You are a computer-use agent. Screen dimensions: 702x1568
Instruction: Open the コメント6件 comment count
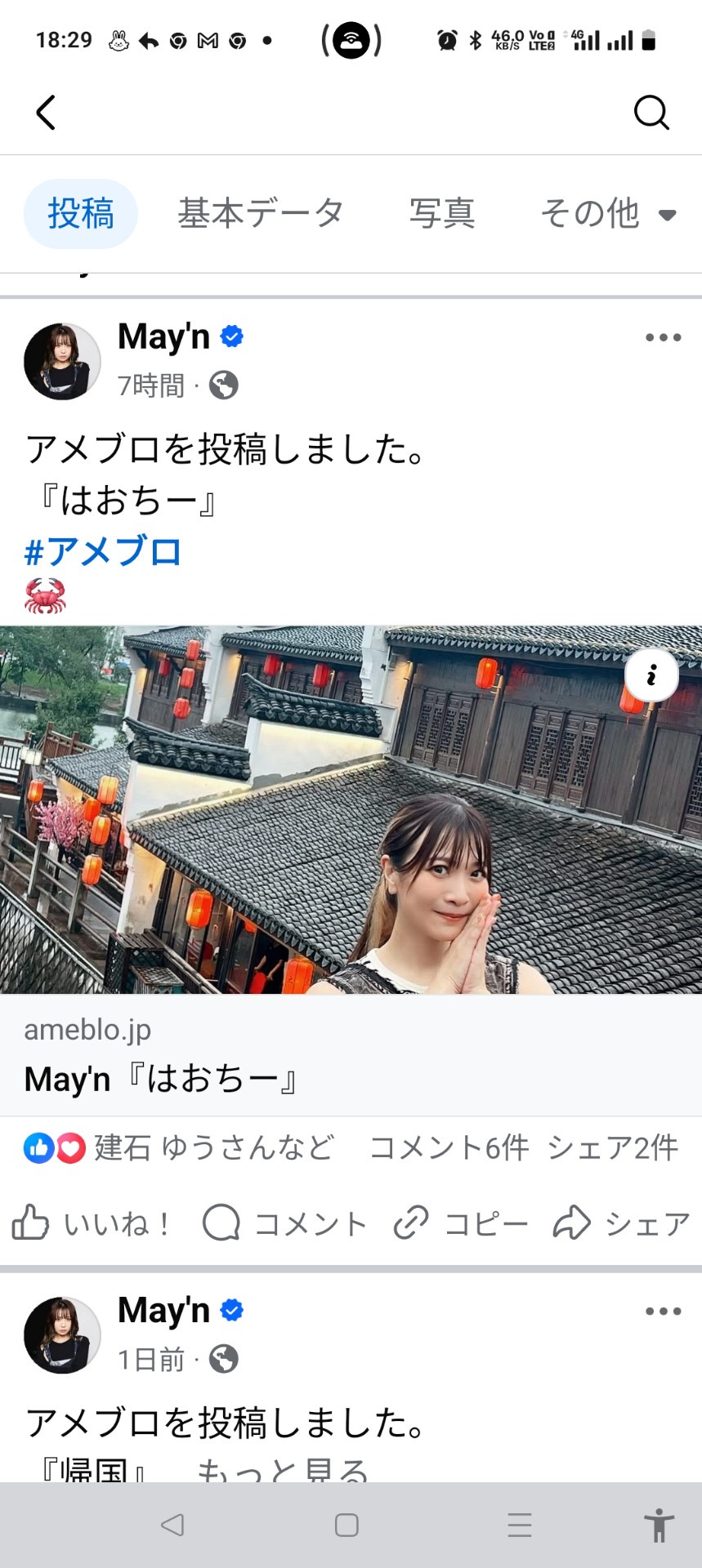(x=449, y=1147)
